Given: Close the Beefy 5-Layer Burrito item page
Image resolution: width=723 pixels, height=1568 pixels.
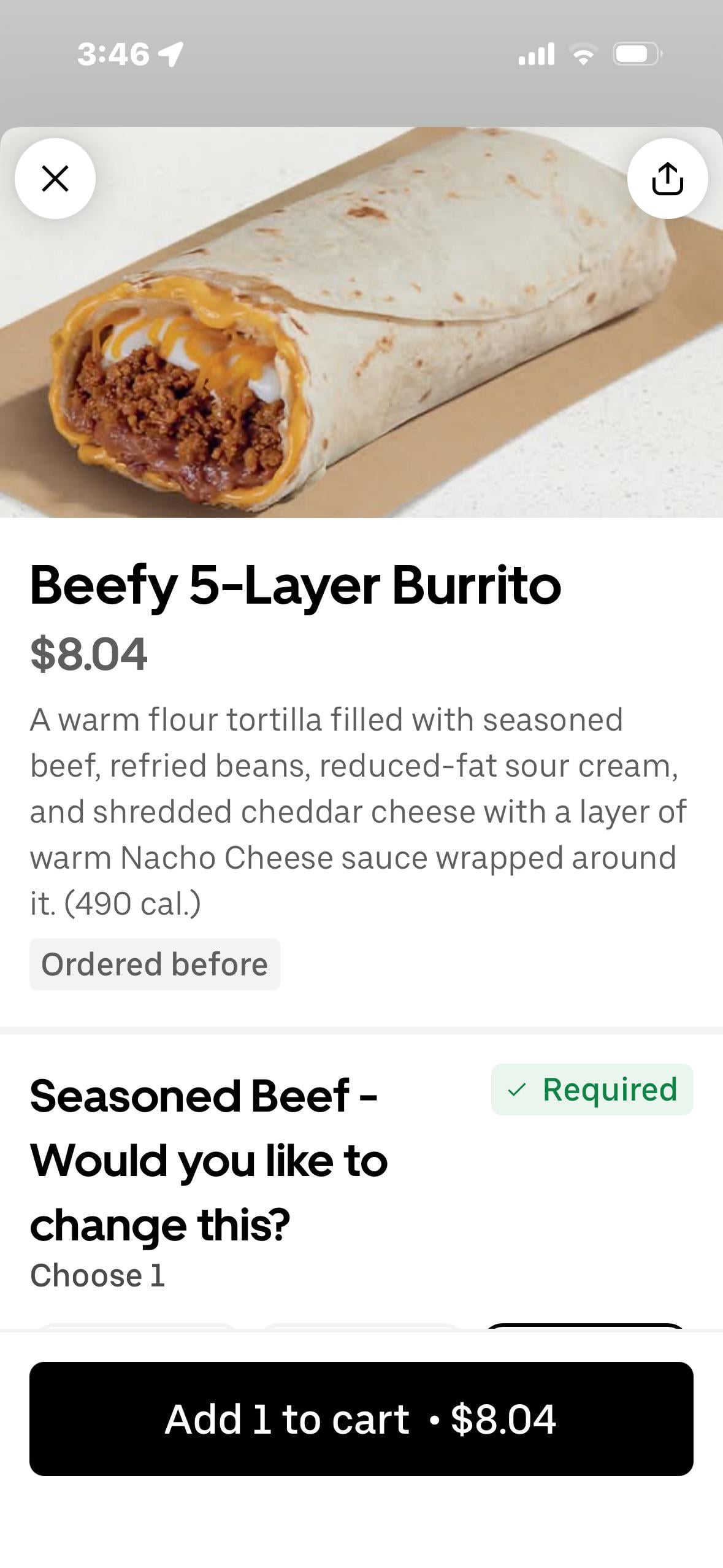Looking at the screenshot, I should [x=55, y=179].
